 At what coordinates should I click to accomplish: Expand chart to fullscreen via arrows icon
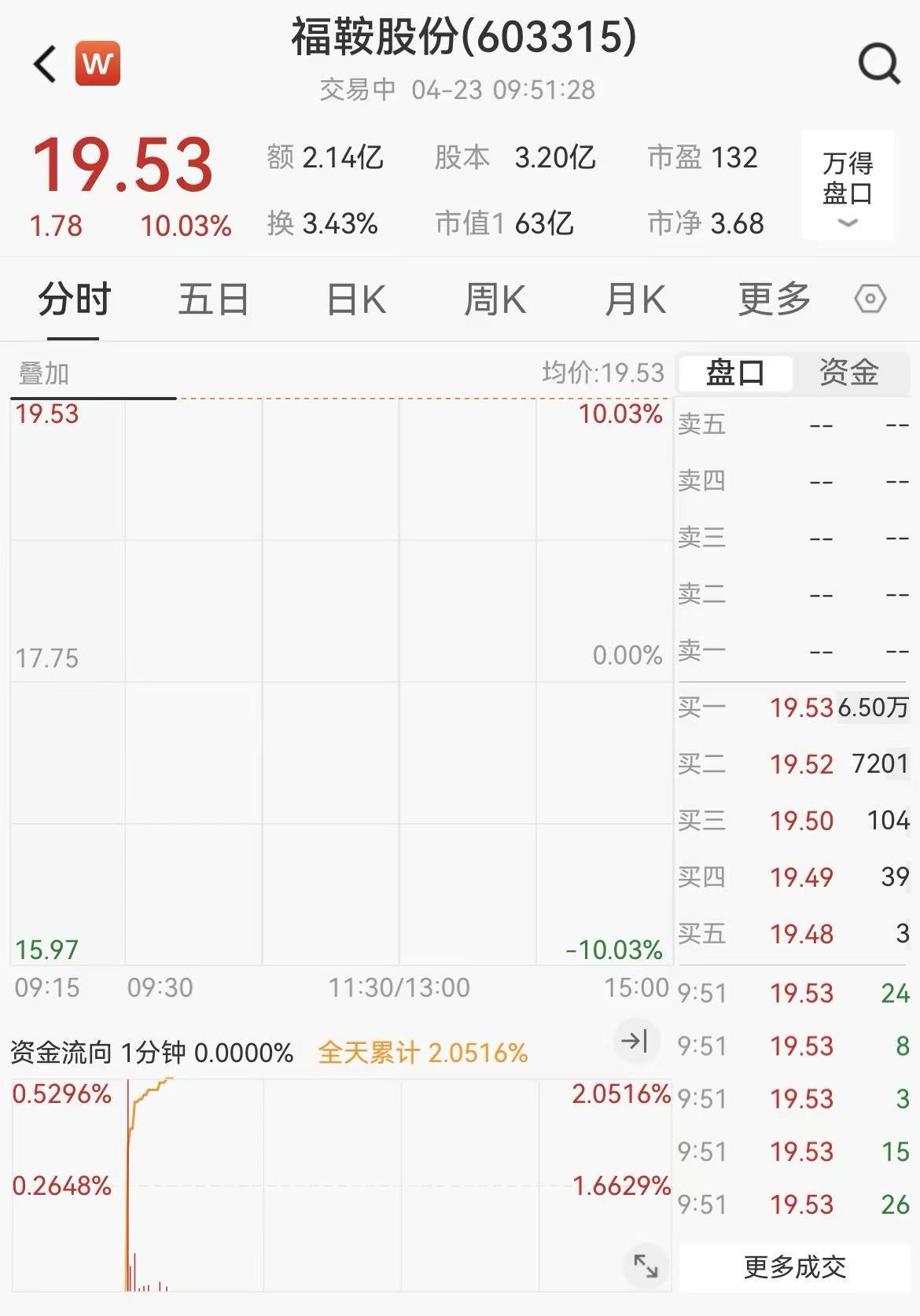coord(646,1266)
